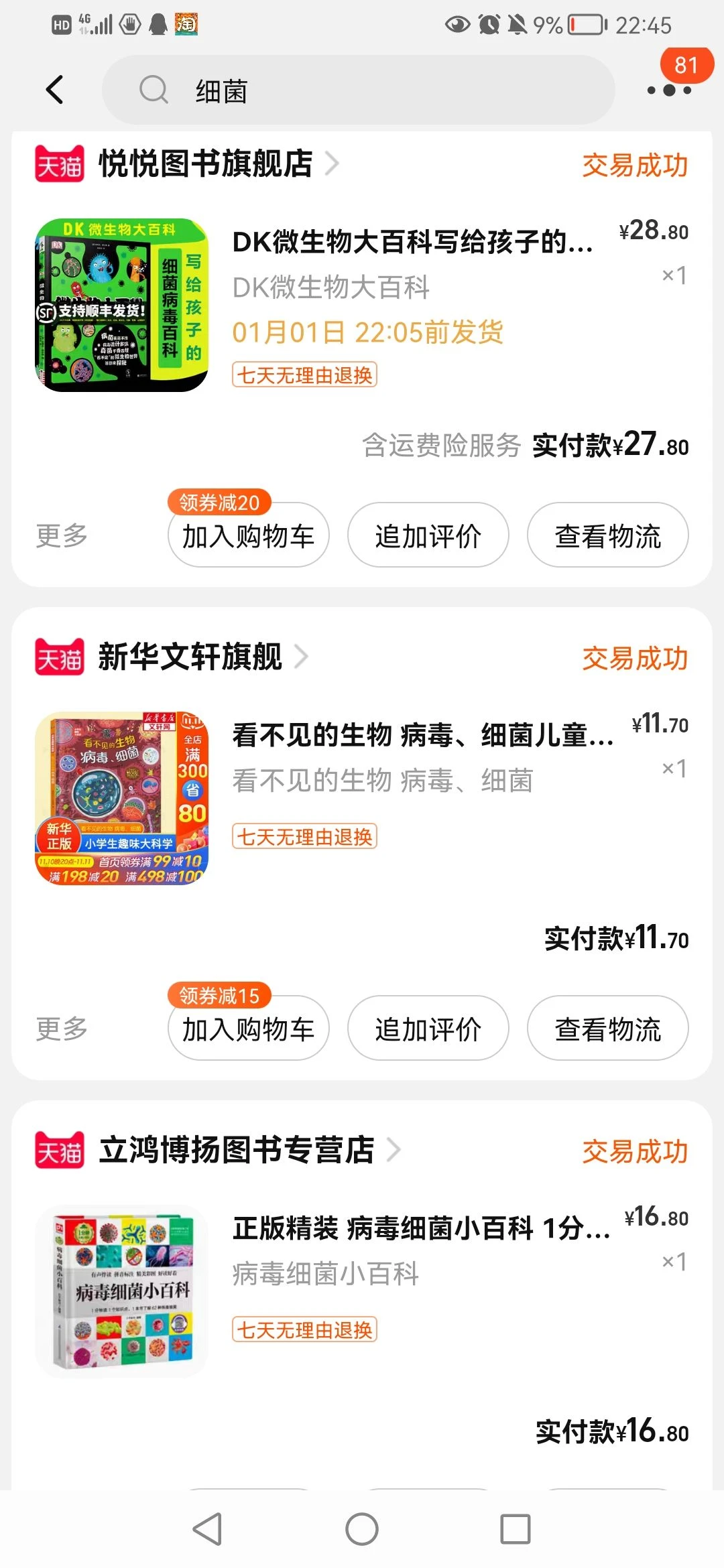724x1568 pixels.
Task: Go back using the top-left arrow
Action: click(55, 90)
